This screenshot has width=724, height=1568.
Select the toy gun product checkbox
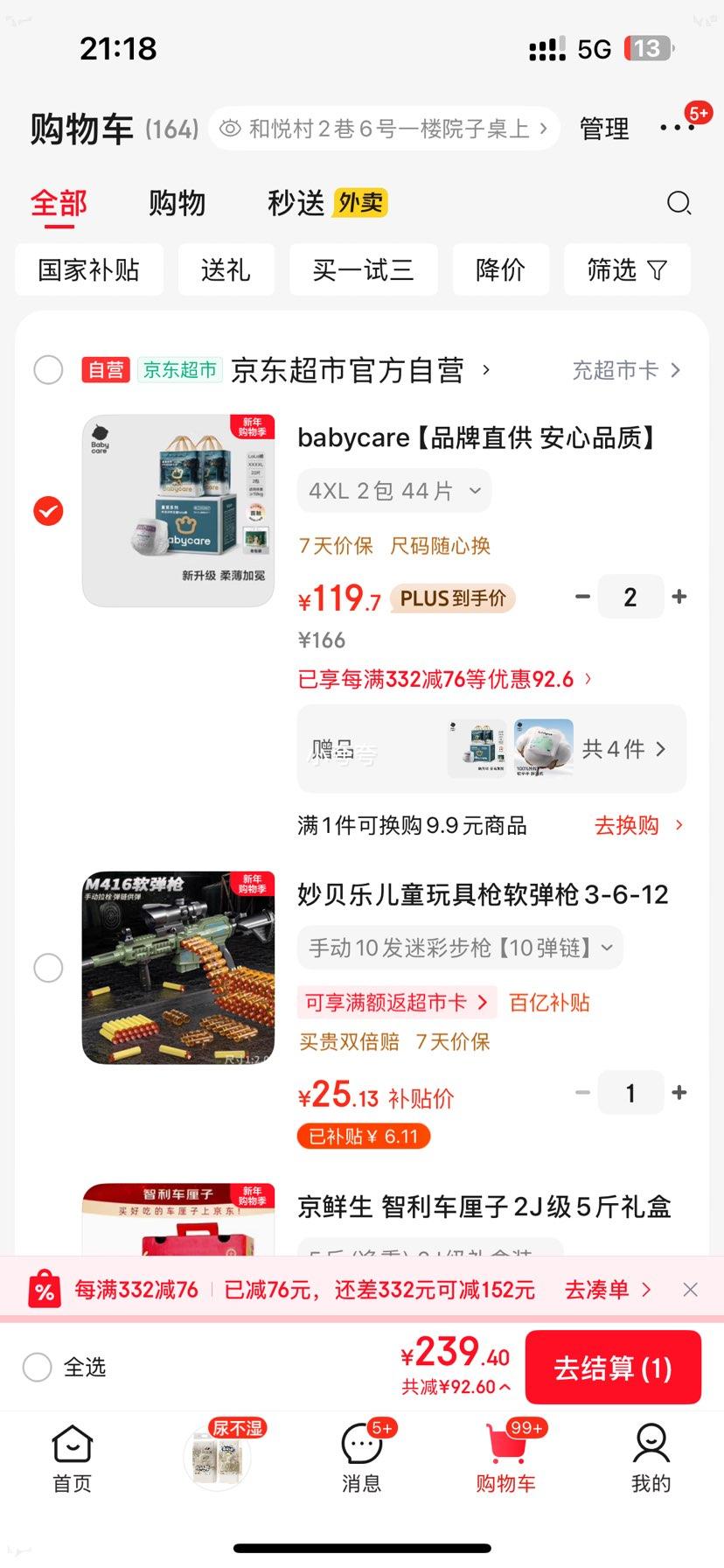[48, 968]
